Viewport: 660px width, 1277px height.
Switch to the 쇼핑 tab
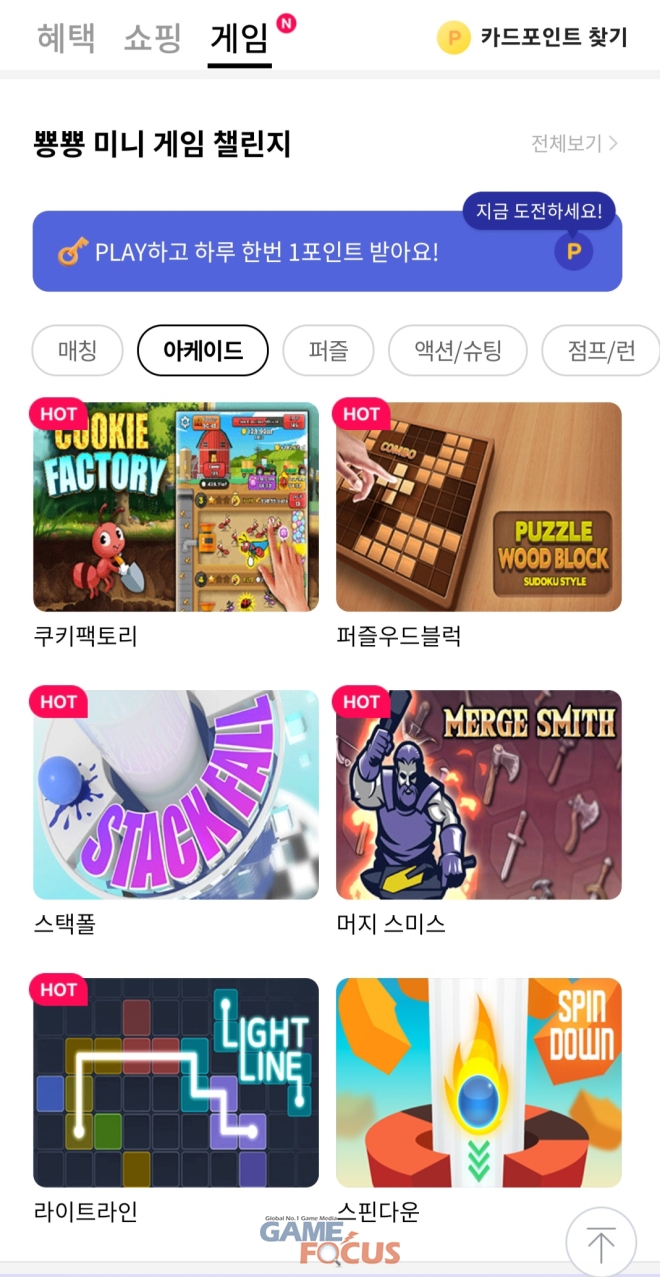pos(152,38)
